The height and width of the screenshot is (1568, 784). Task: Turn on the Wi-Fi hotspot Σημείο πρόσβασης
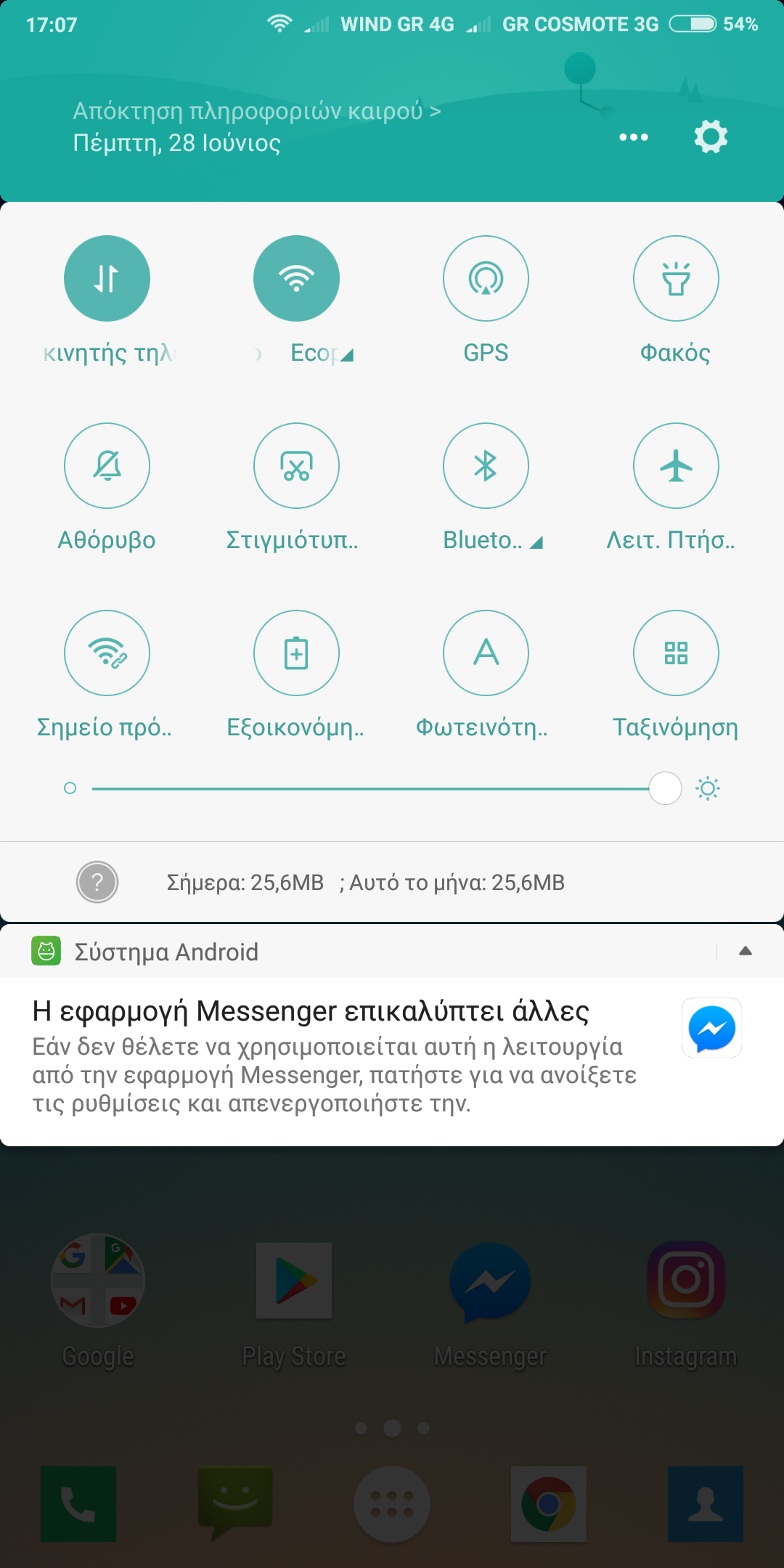point(107,653)
